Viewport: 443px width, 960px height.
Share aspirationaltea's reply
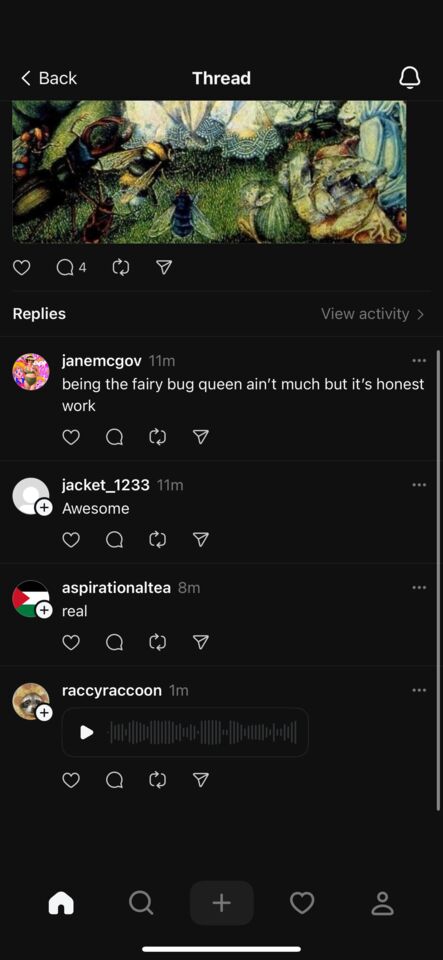pyautogui.click(x=201, y=642)
